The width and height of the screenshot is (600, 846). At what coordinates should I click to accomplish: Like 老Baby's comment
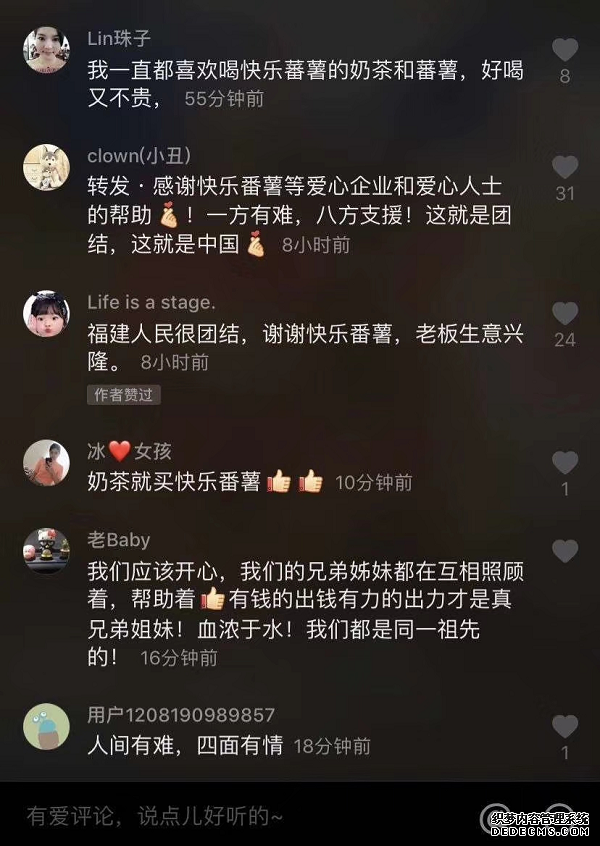pyautogui.click(x=565, y=551)
